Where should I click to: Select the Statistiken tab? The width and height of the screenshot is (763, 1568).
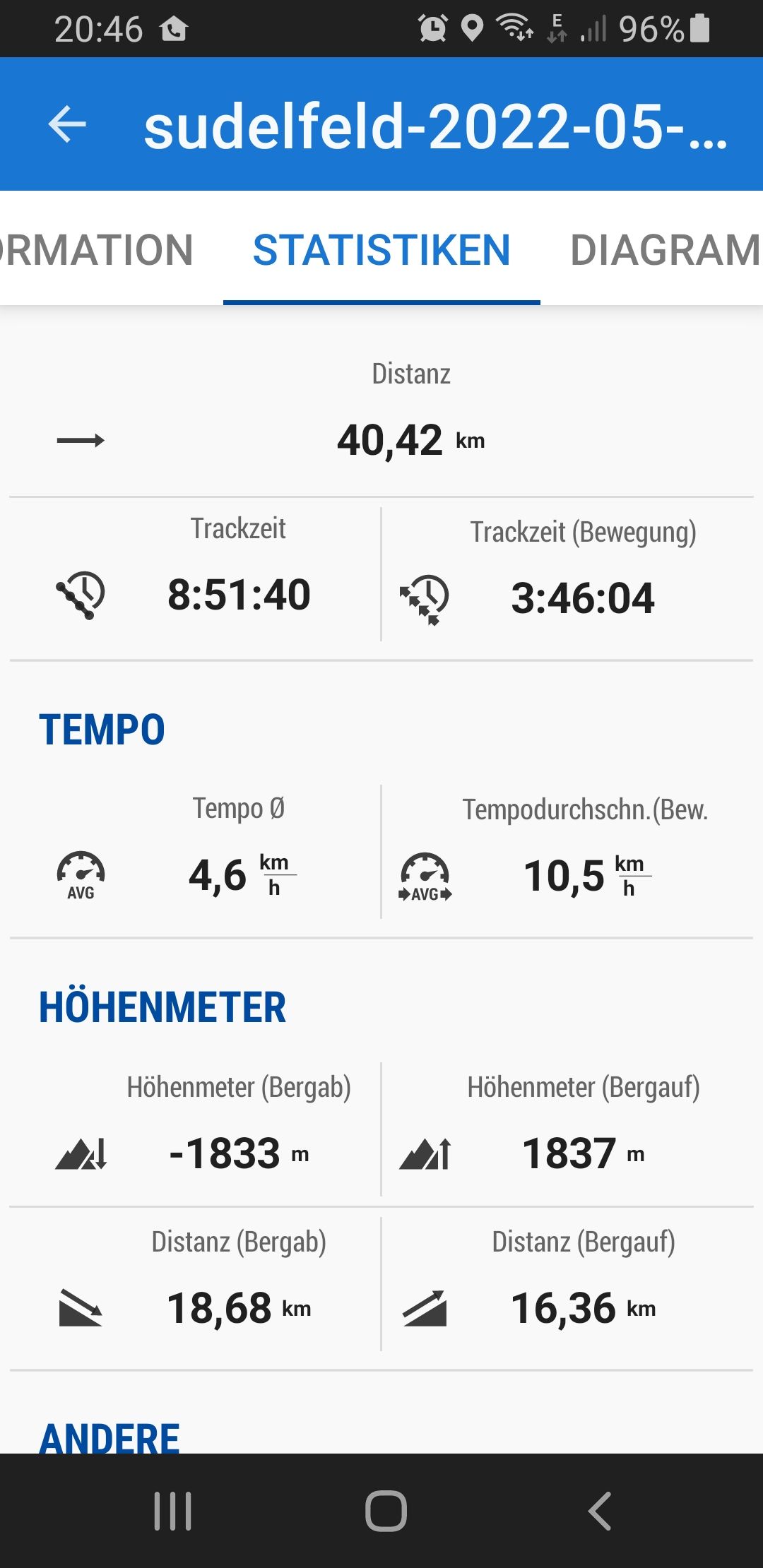(x=381, y=250)
